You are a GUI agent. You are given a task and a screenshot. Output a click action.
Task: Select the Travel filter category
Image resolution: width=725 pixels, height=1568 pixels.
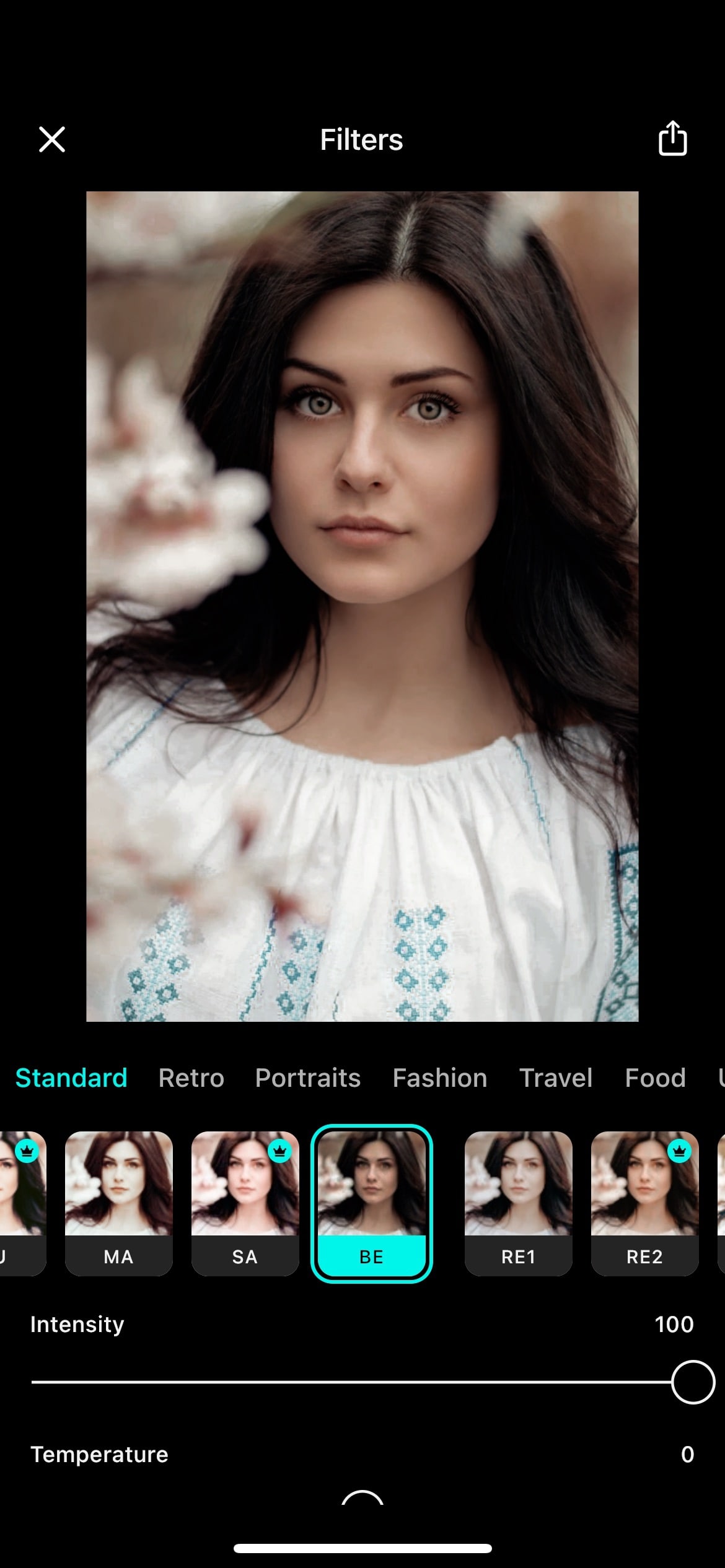(556, 1078)
